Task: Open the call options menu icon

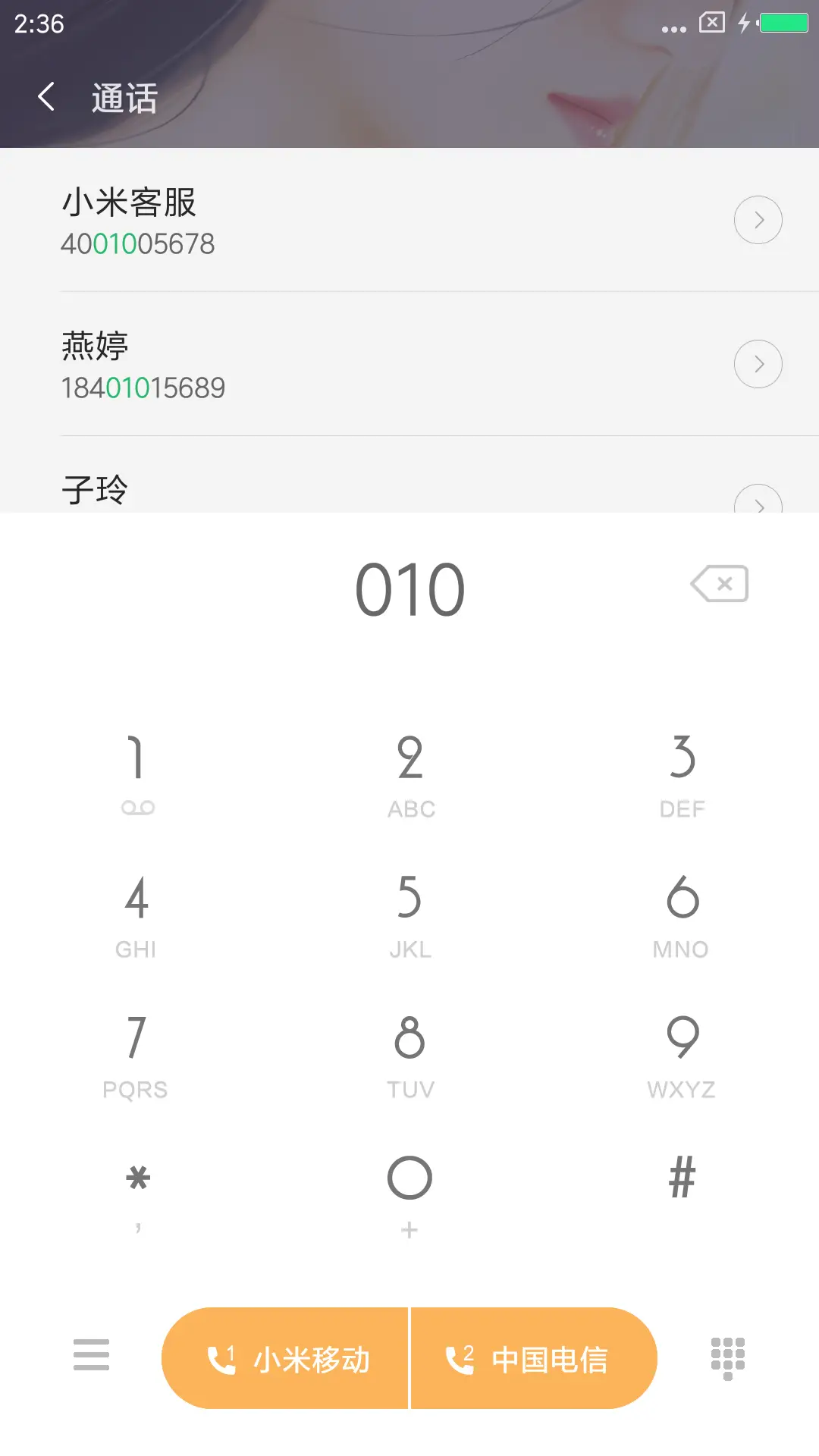Action: (91, 1357)
